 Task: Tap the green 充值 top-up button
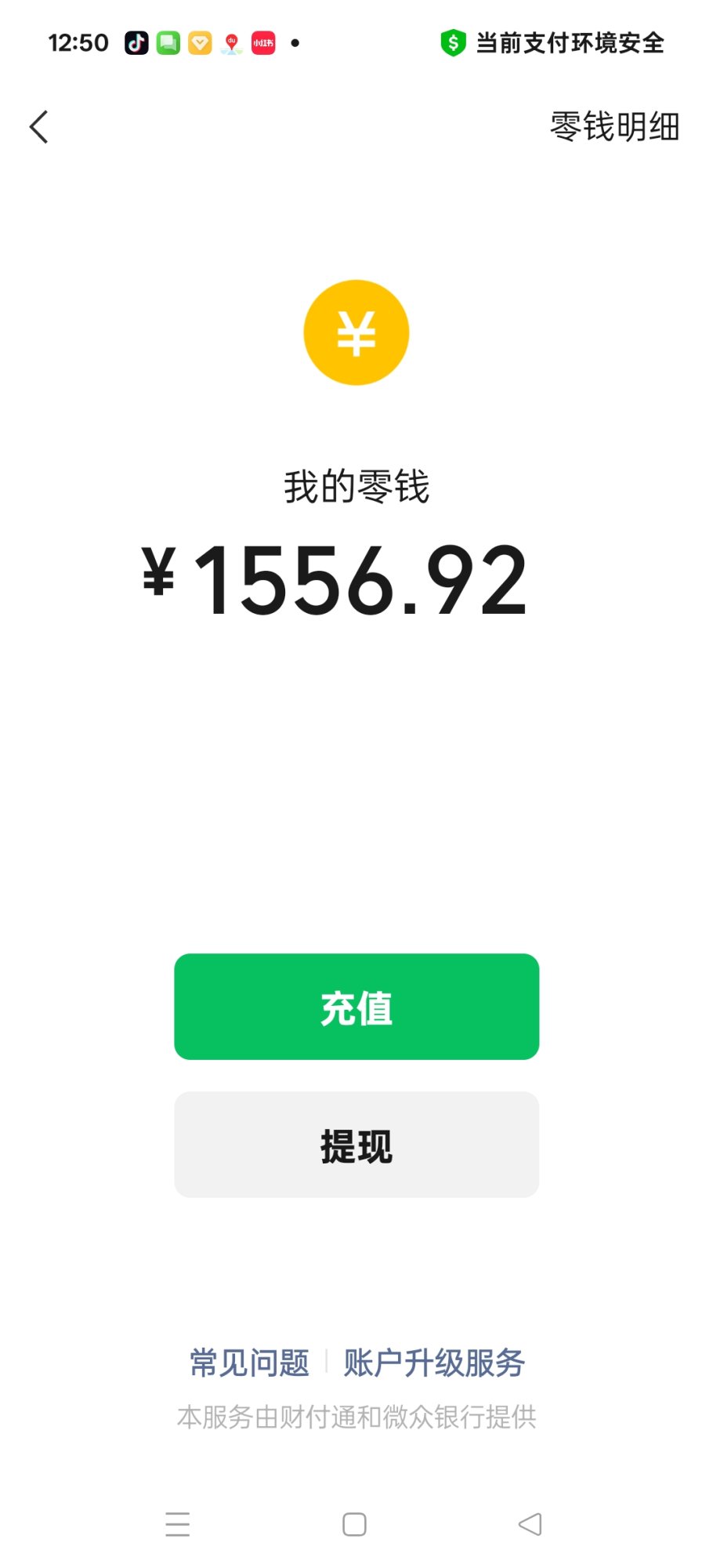[356, 1007]
